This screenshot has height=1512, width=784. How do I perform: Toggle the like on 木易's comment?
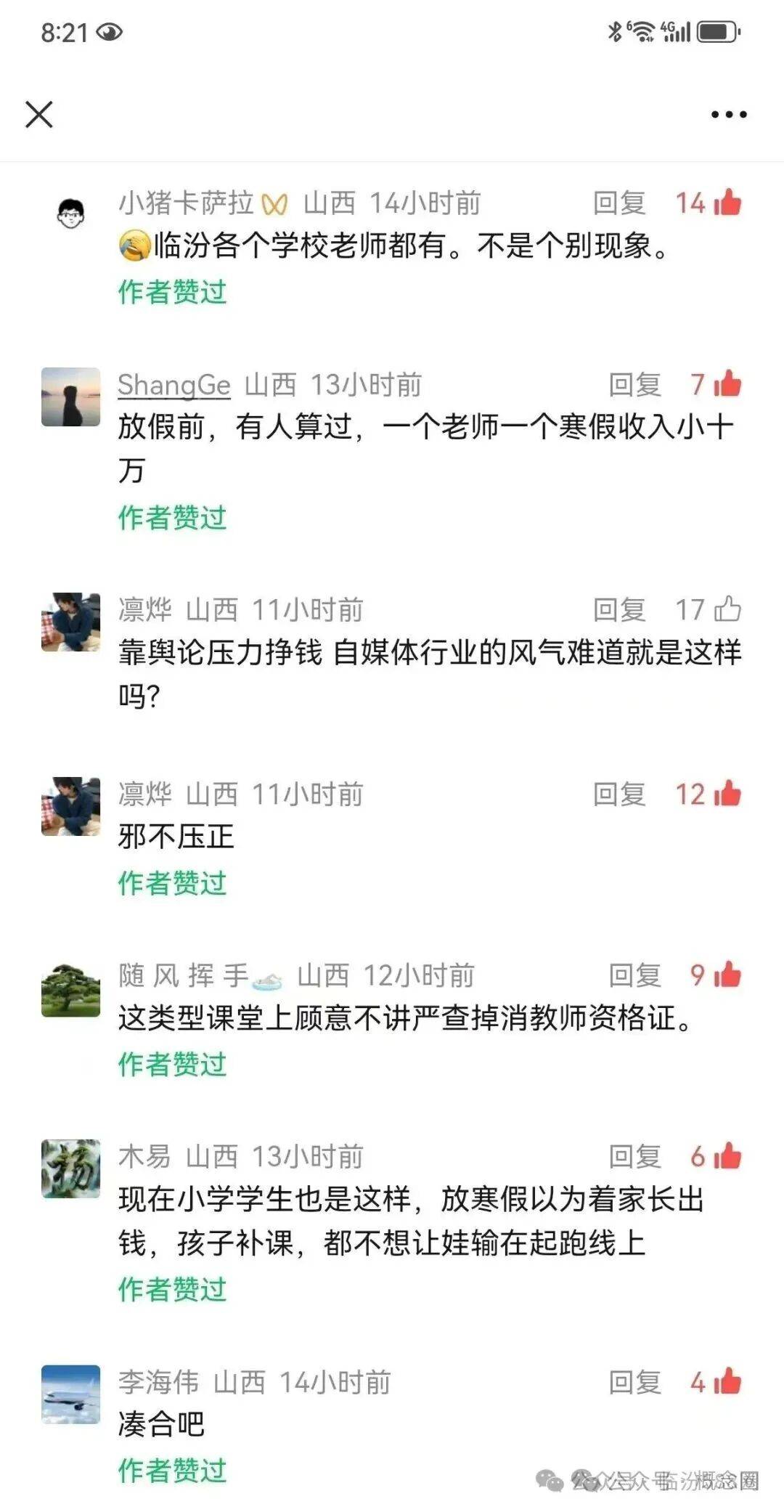tap(727, 1157)
